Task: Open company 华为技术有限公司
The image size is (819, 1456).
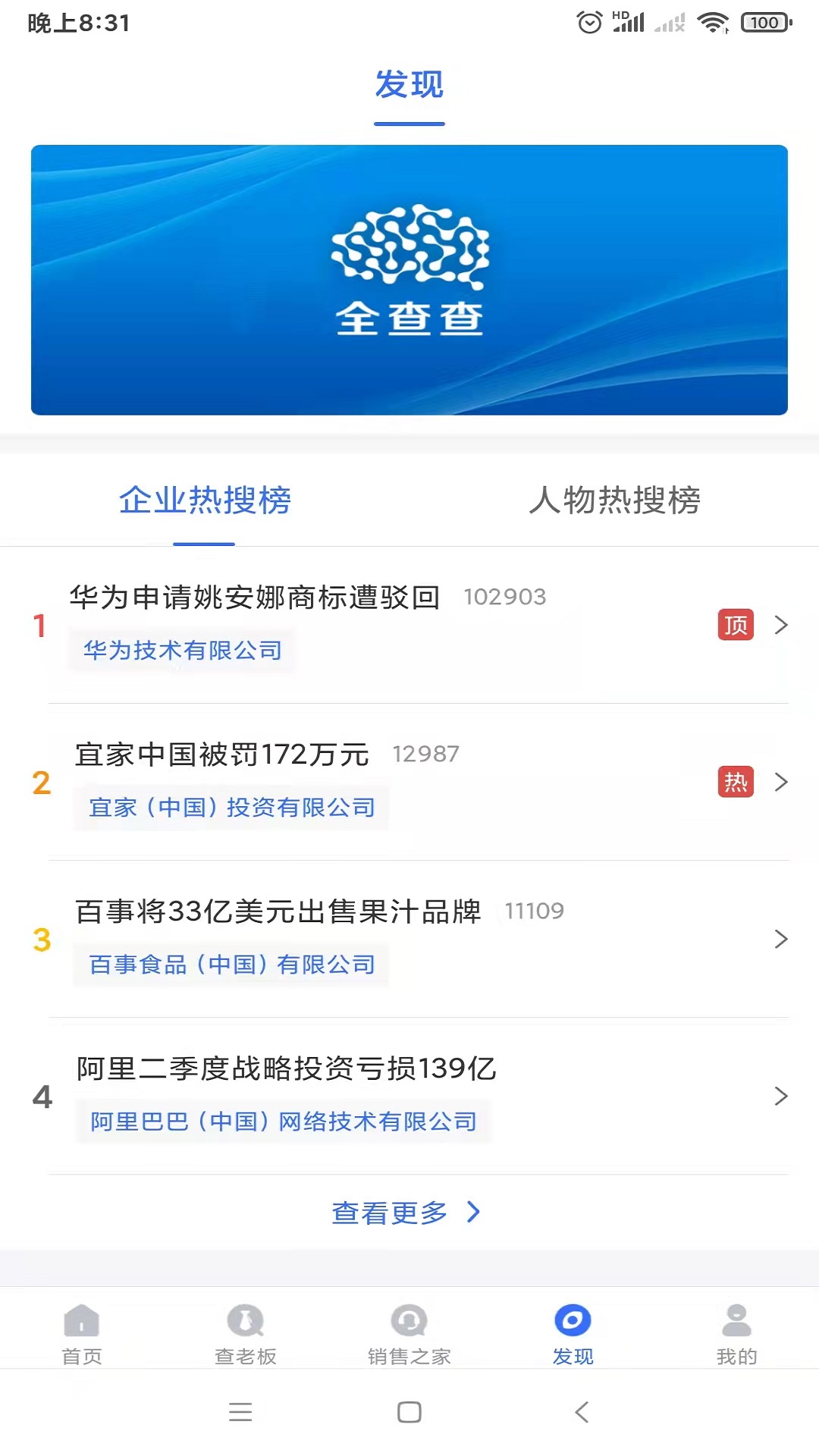Action: (x=183, y=650)
